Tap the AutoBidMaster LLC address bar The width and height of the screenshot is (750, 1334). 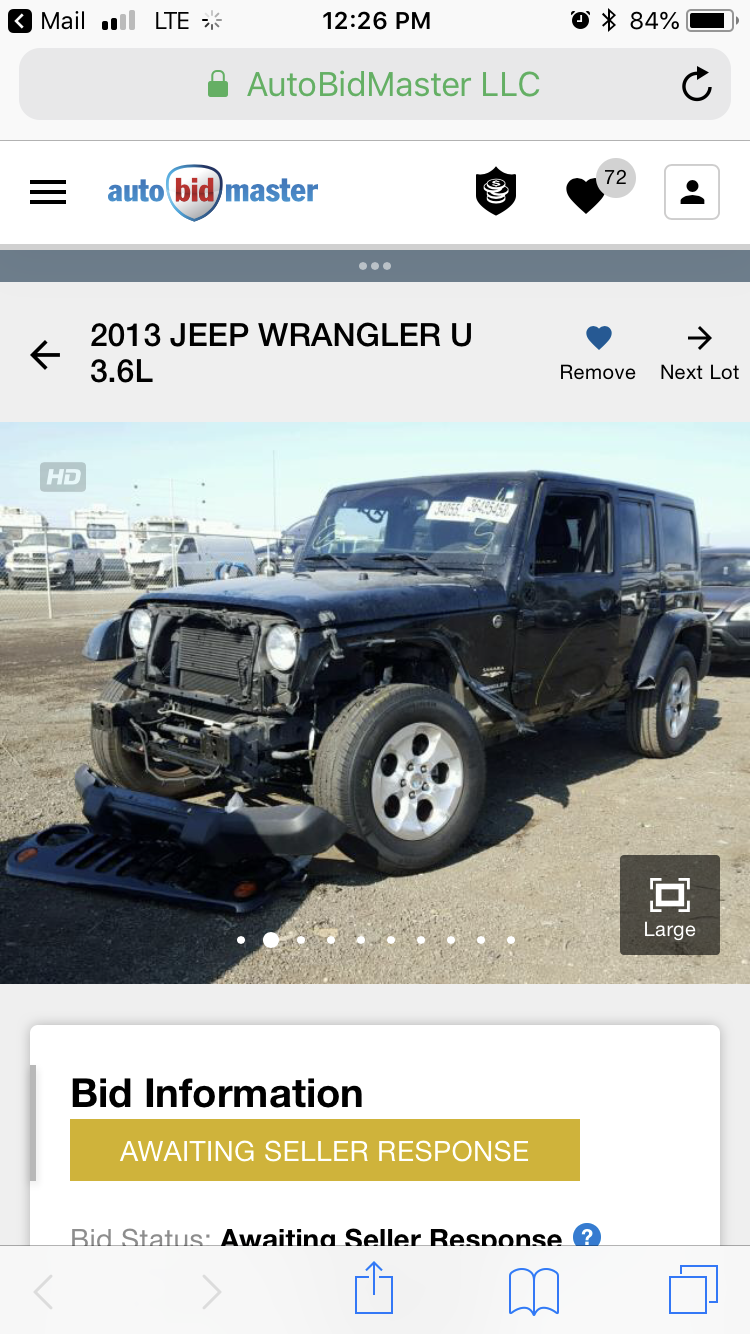[375, 85]
